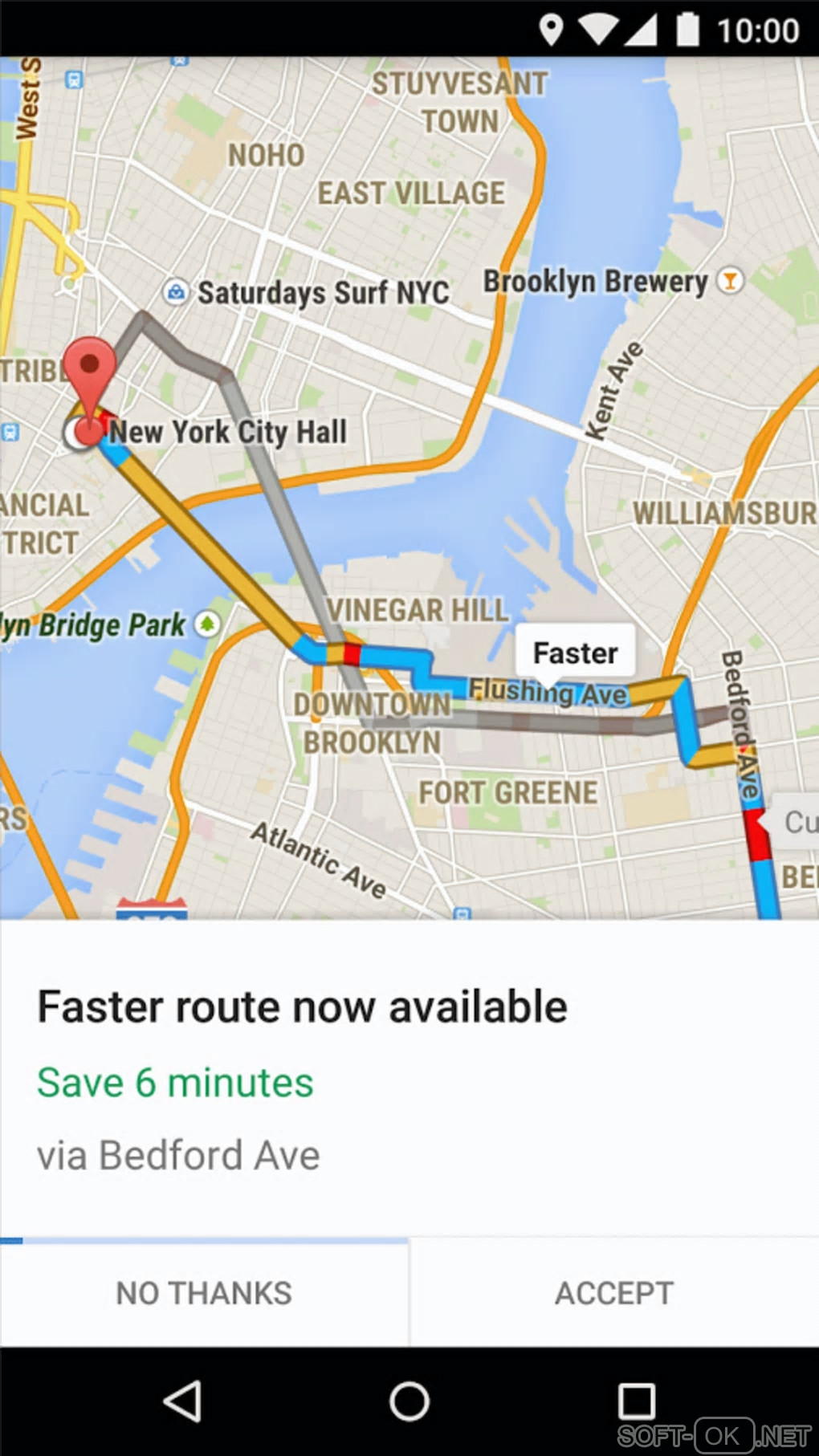819x1456 pixels.
Task: Select the Faster route callout on the map
Action: click(x=575, y=653)
